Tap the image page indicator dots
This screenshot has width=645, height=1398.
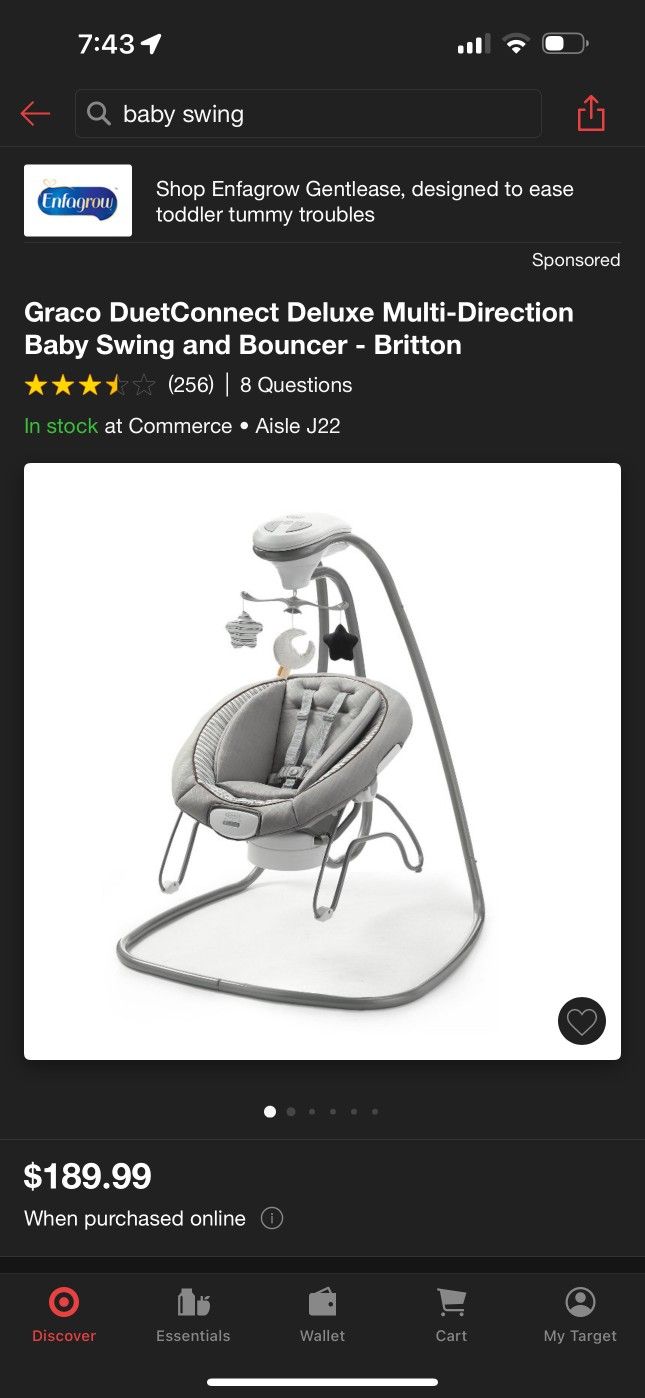322,1111
